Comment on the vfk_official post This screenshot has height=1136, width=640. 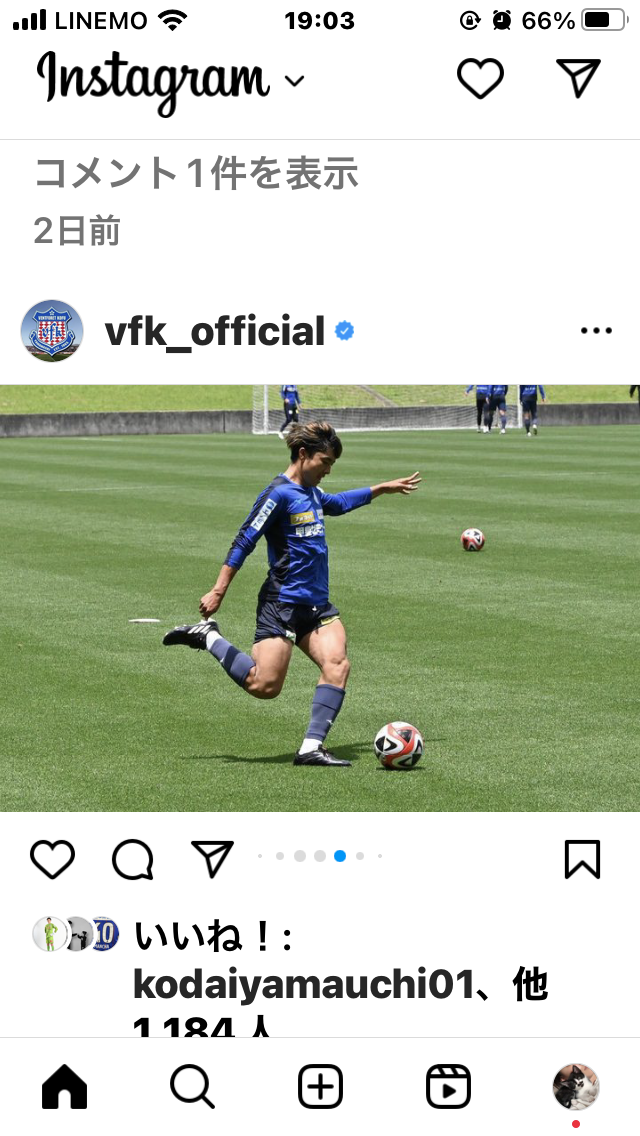coord(132,858)
